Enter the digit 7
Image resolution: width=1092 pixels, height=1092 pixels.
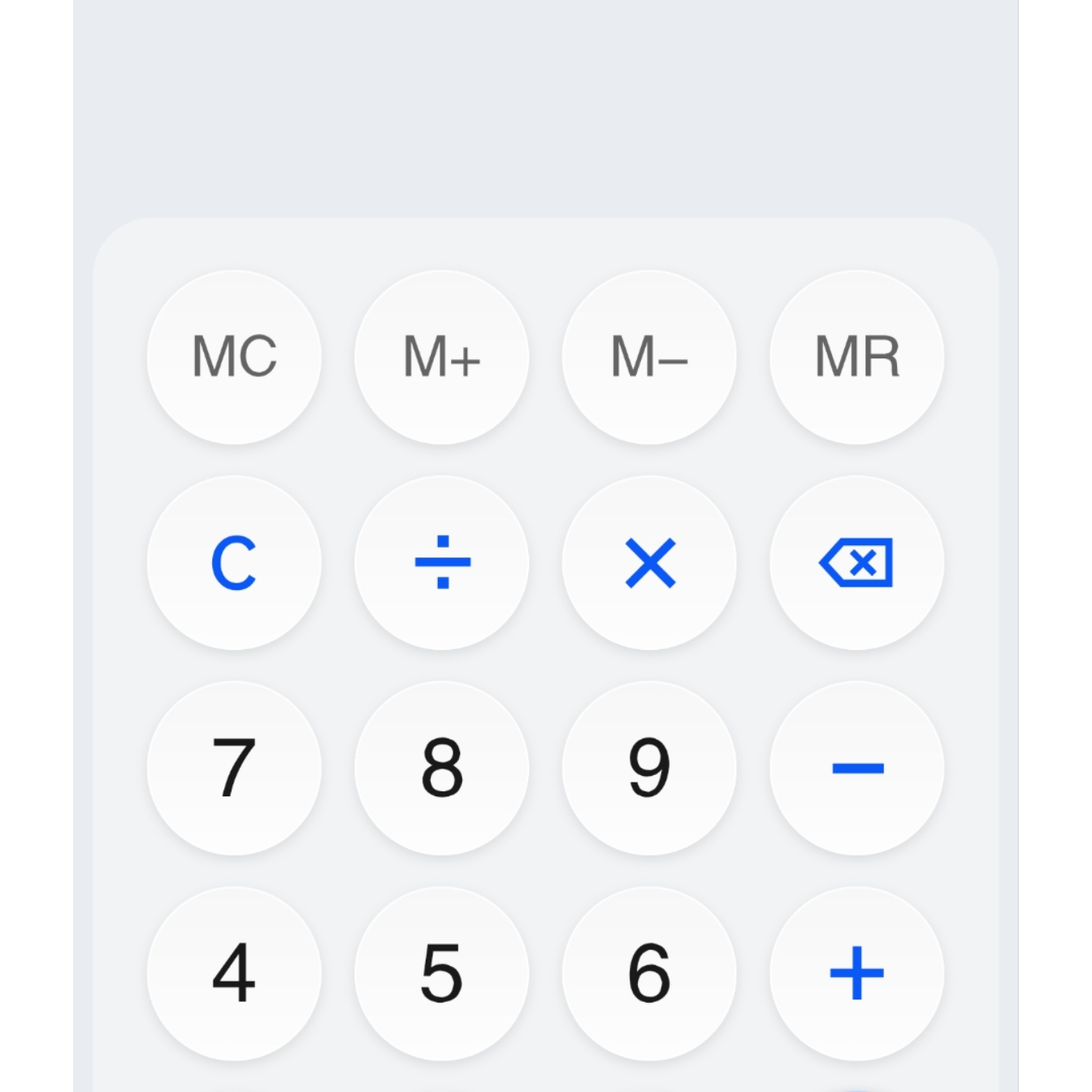[234, 768]
